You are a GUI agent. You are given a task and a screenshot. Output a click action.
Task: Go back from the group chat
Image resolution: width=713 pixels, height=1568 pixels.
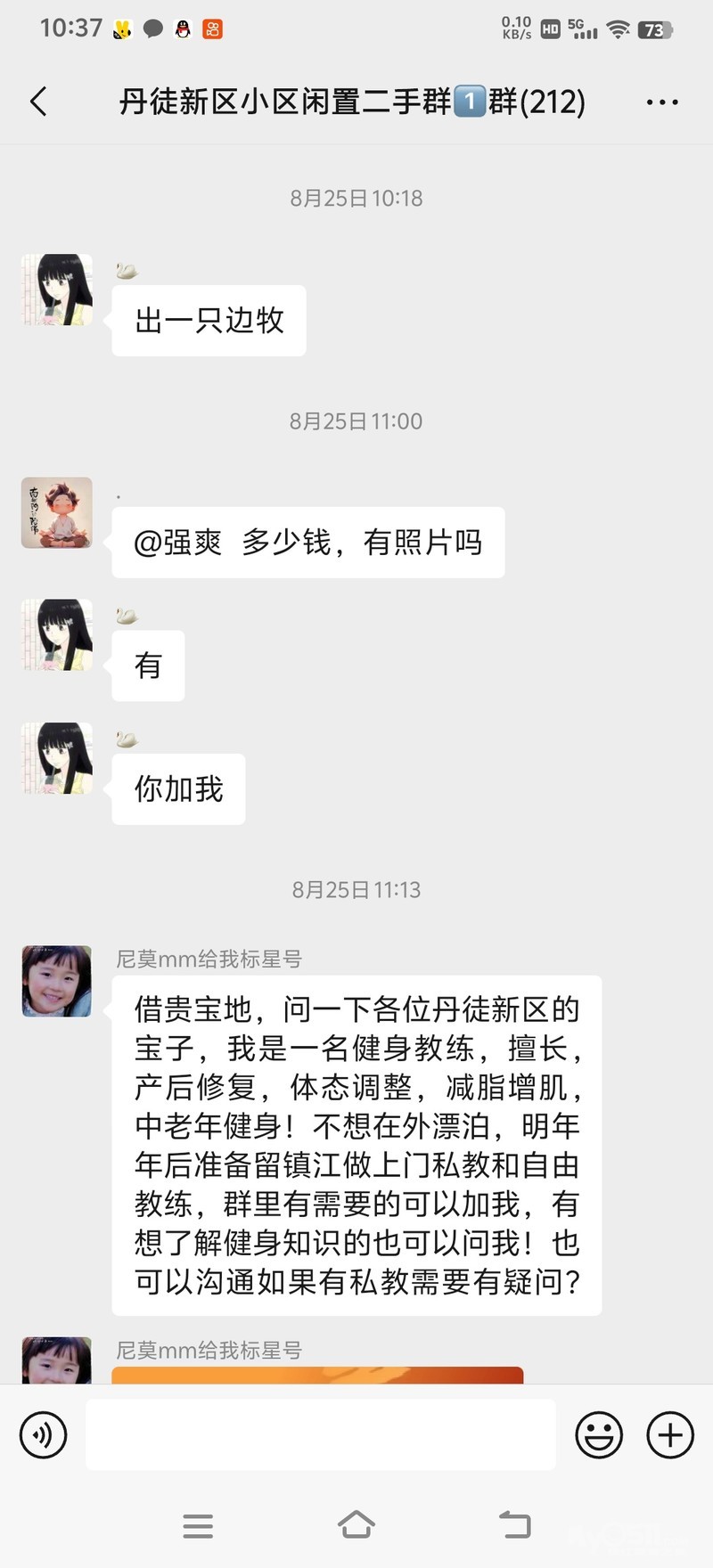point(38,102)
